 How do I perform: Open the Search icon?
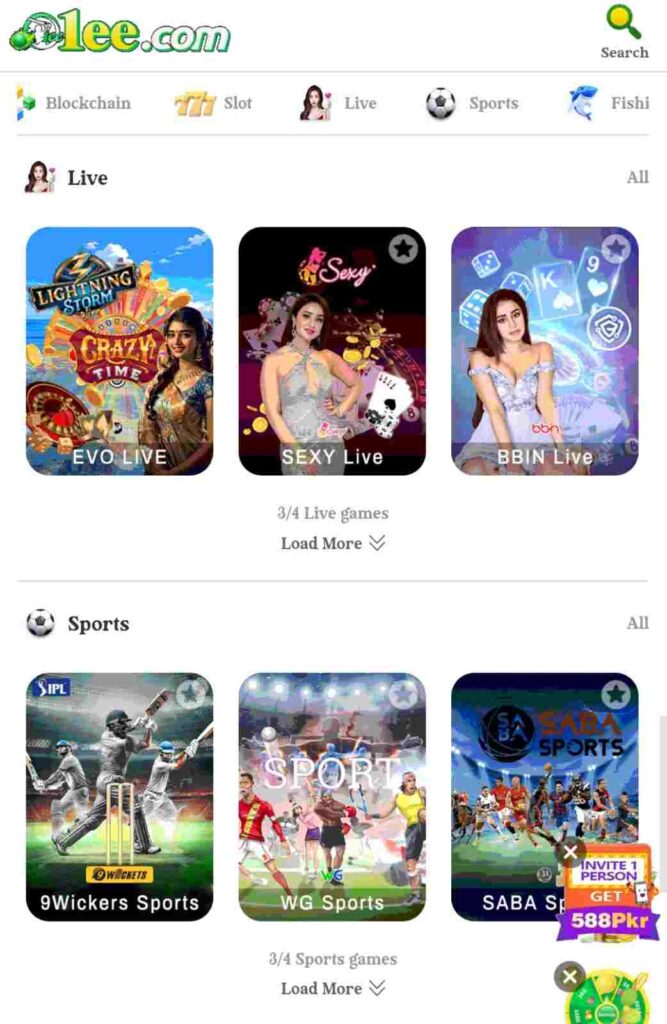click(x=624, y=31)
